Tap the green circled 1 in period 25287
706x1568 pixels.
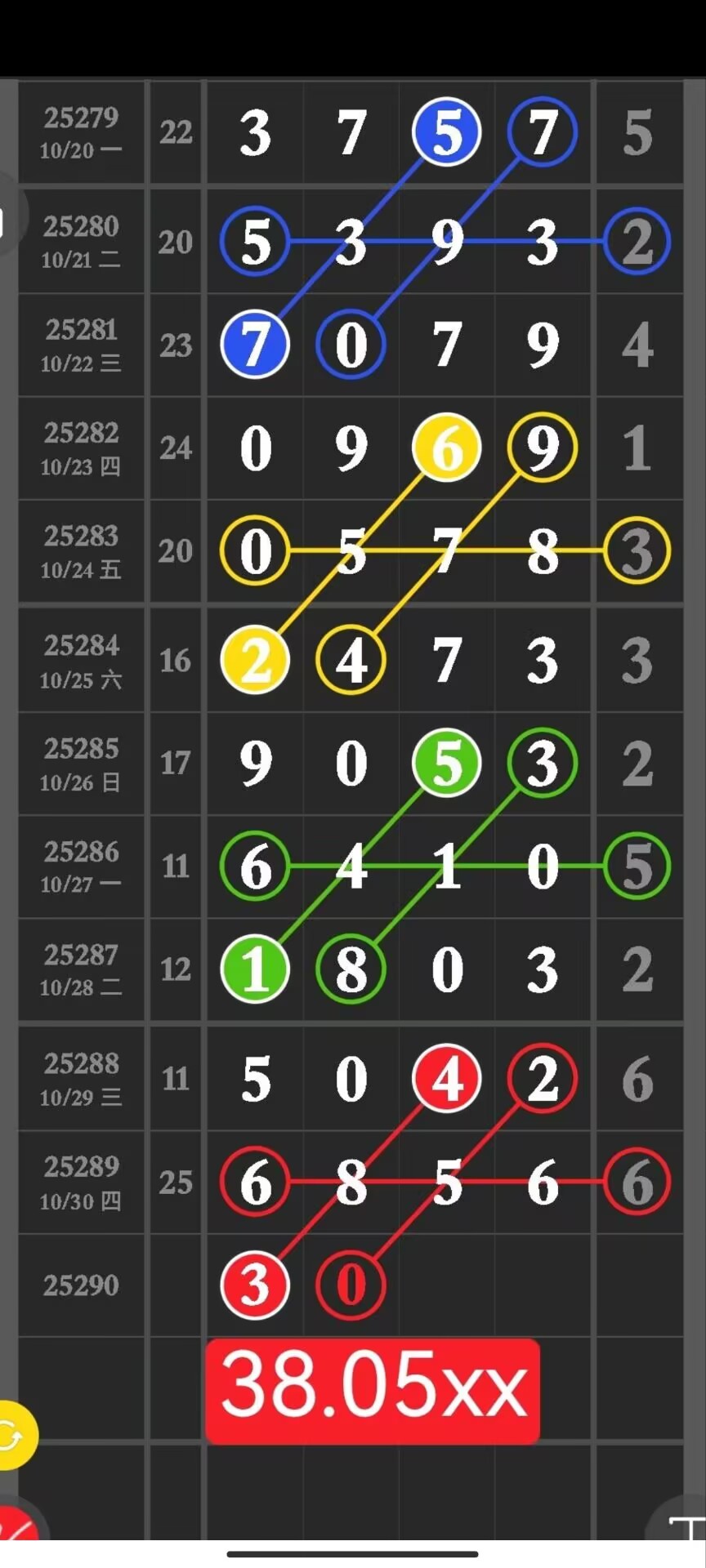coord(254,969)
